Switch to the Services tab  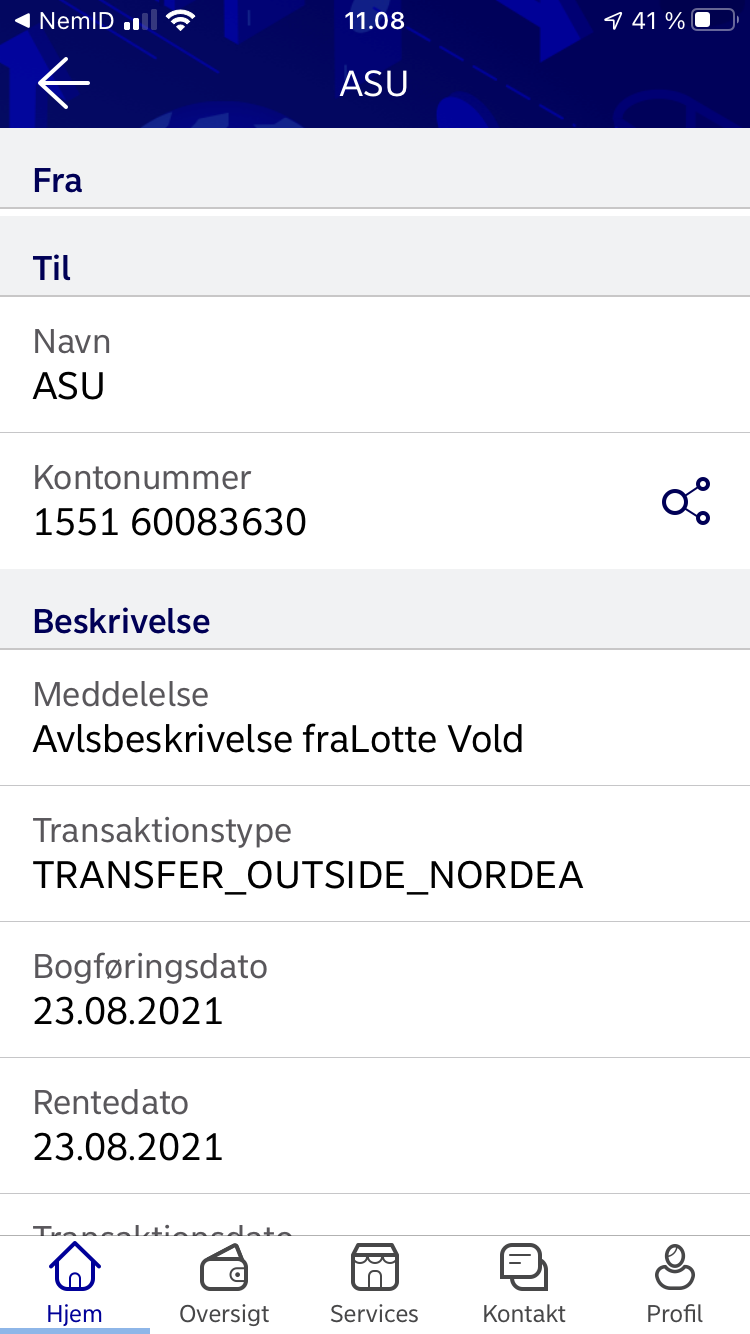(374, 1284)
